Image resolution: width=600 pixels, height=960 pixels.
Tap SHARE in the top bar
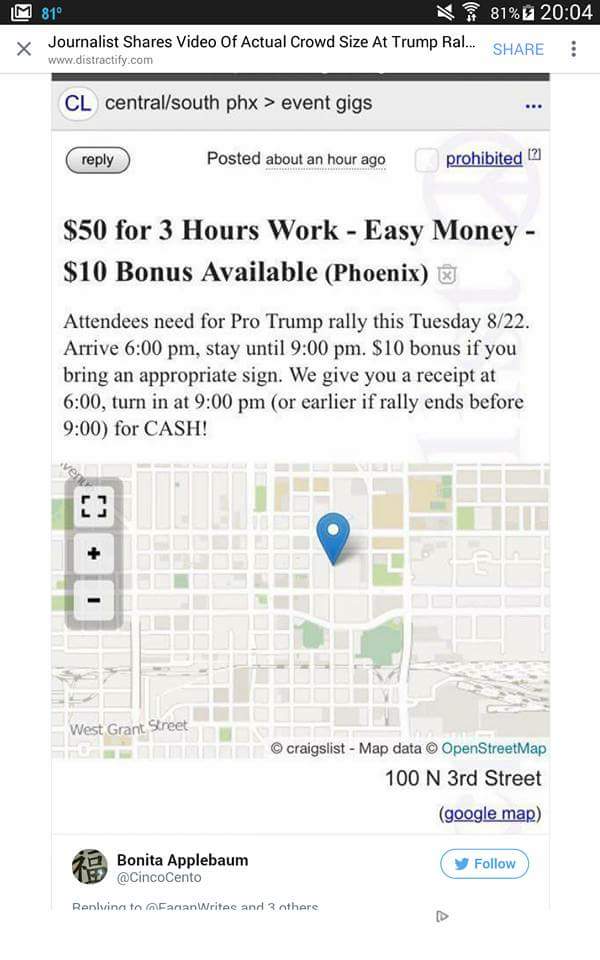(x=518, y=49)
